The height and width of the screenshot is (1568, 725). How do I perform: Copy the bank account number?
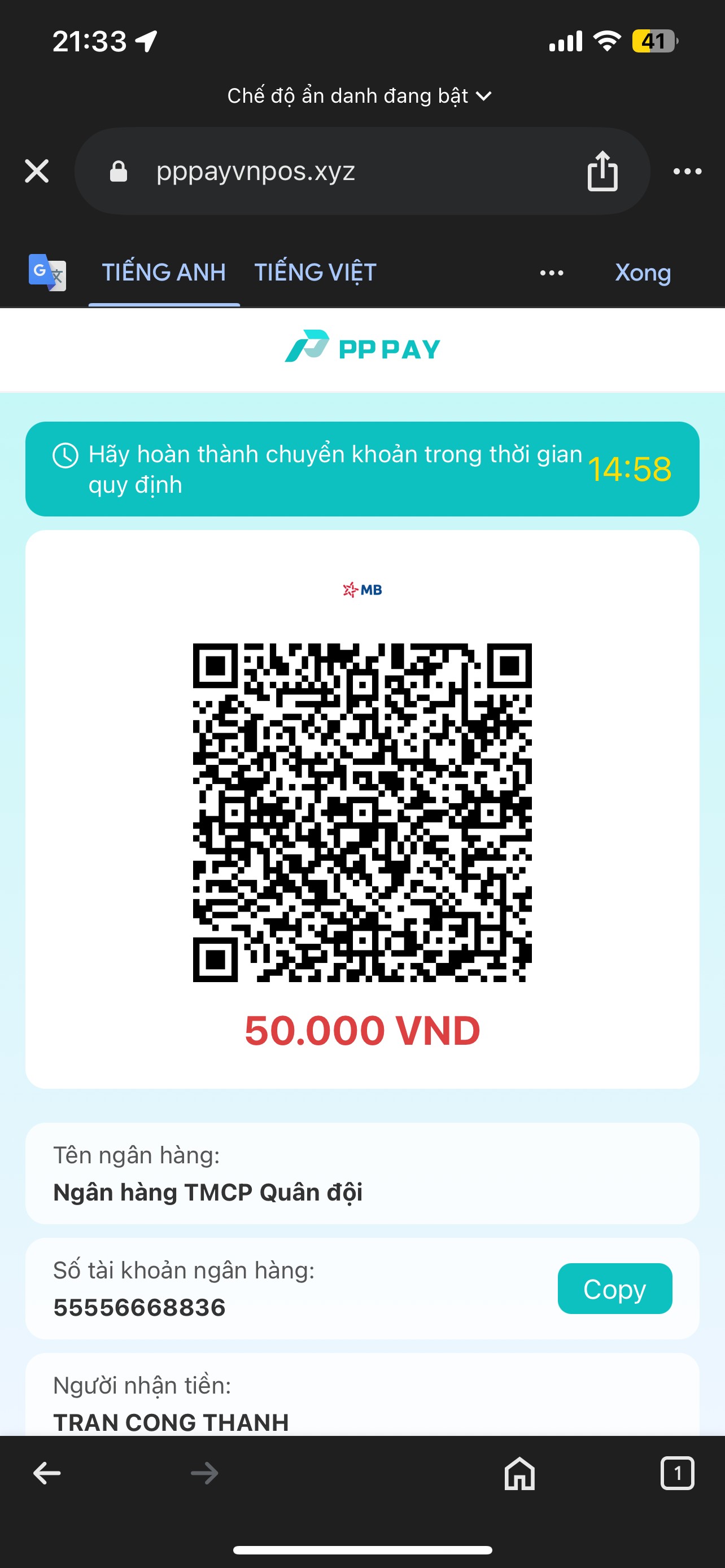tap(615, 1289)
